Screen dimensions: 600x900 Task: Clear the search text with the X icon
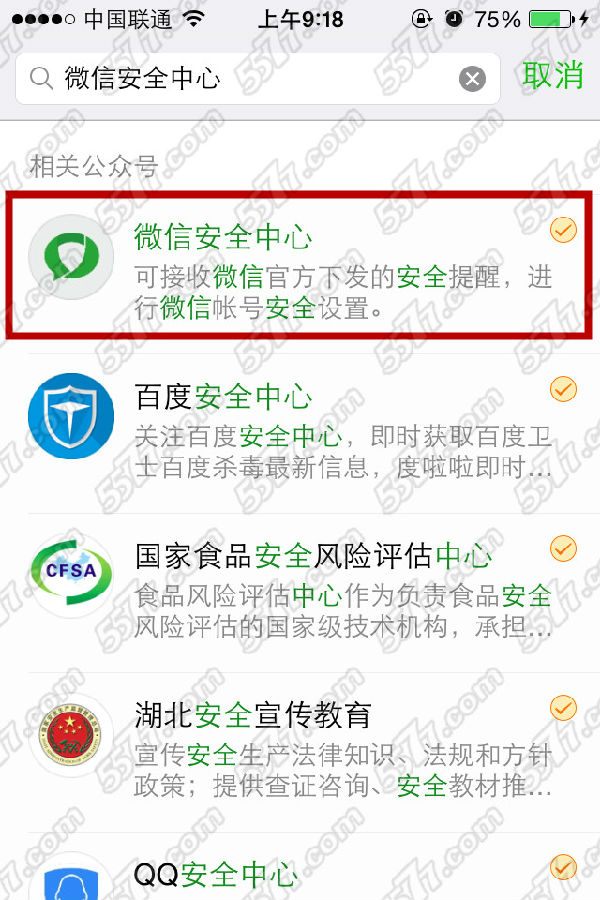472,79
